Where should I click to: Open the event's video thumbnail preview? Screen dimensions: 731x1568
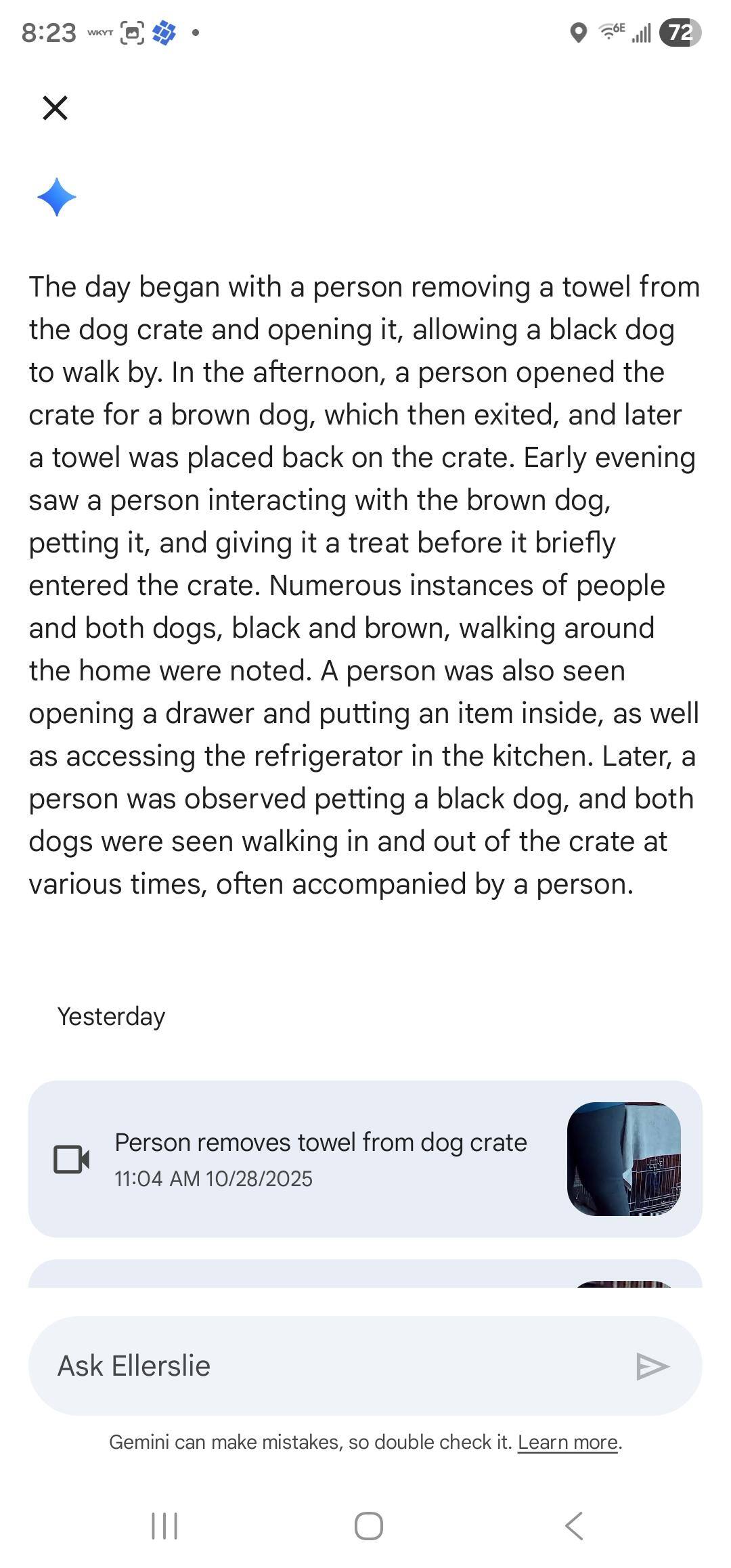click(624, 1158)
